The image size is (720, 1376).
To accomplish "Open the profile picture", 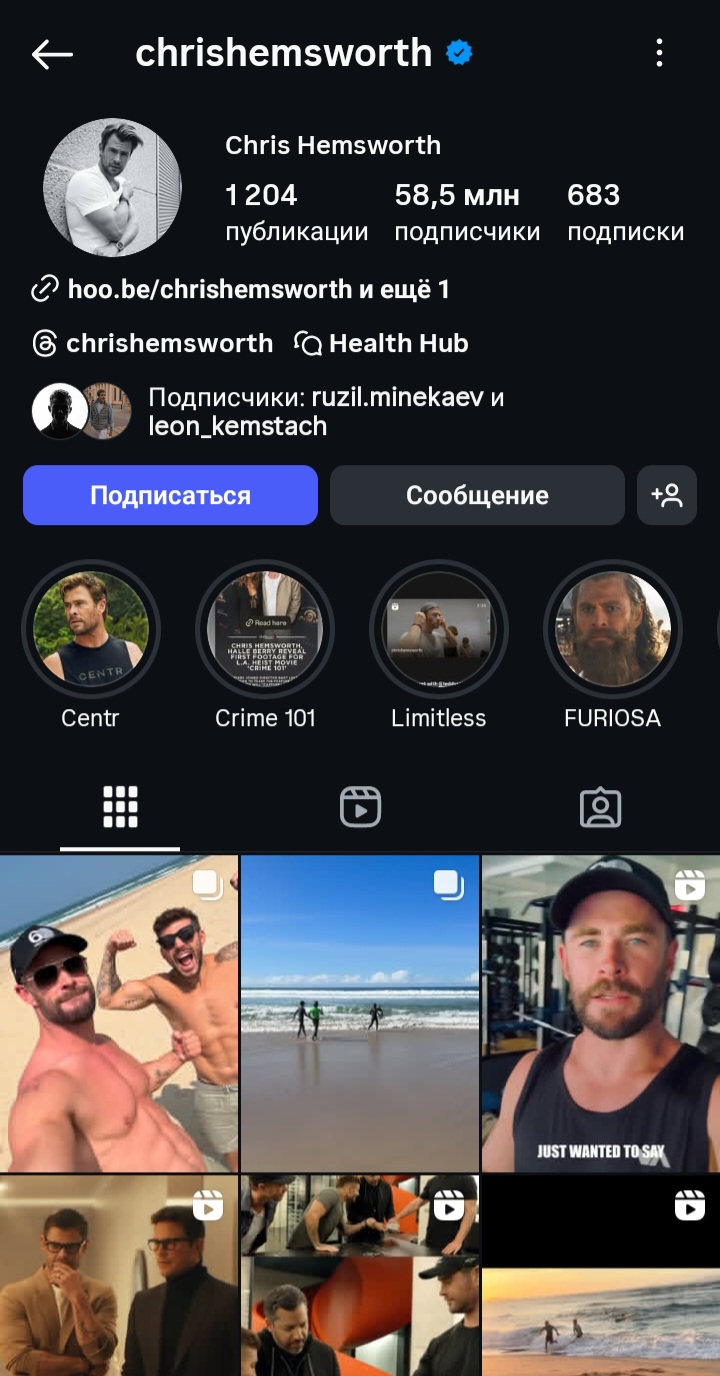I will pyautogui.click(x=113, y=187).
